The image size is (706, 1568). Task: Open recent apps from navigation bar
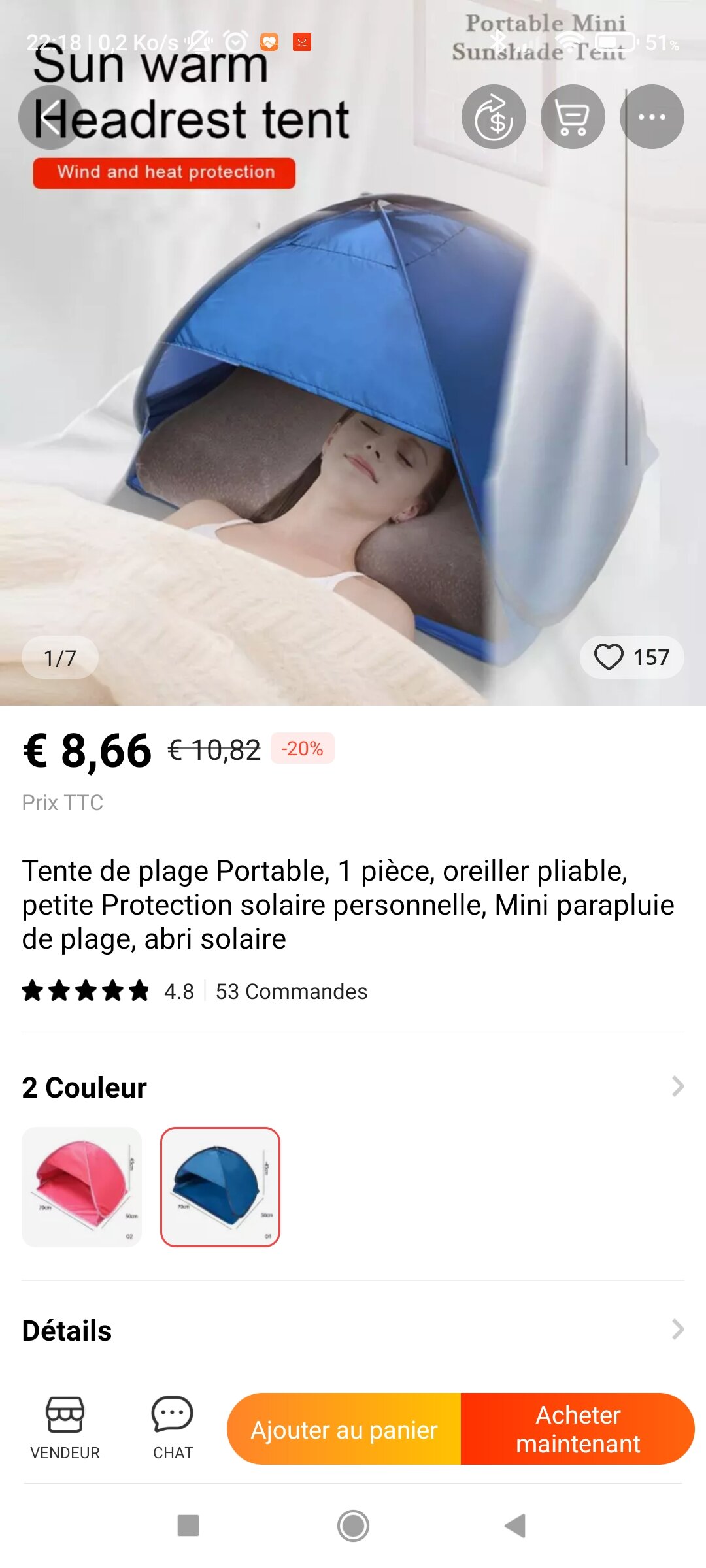pyautogui.click(x=188, y=1526)
